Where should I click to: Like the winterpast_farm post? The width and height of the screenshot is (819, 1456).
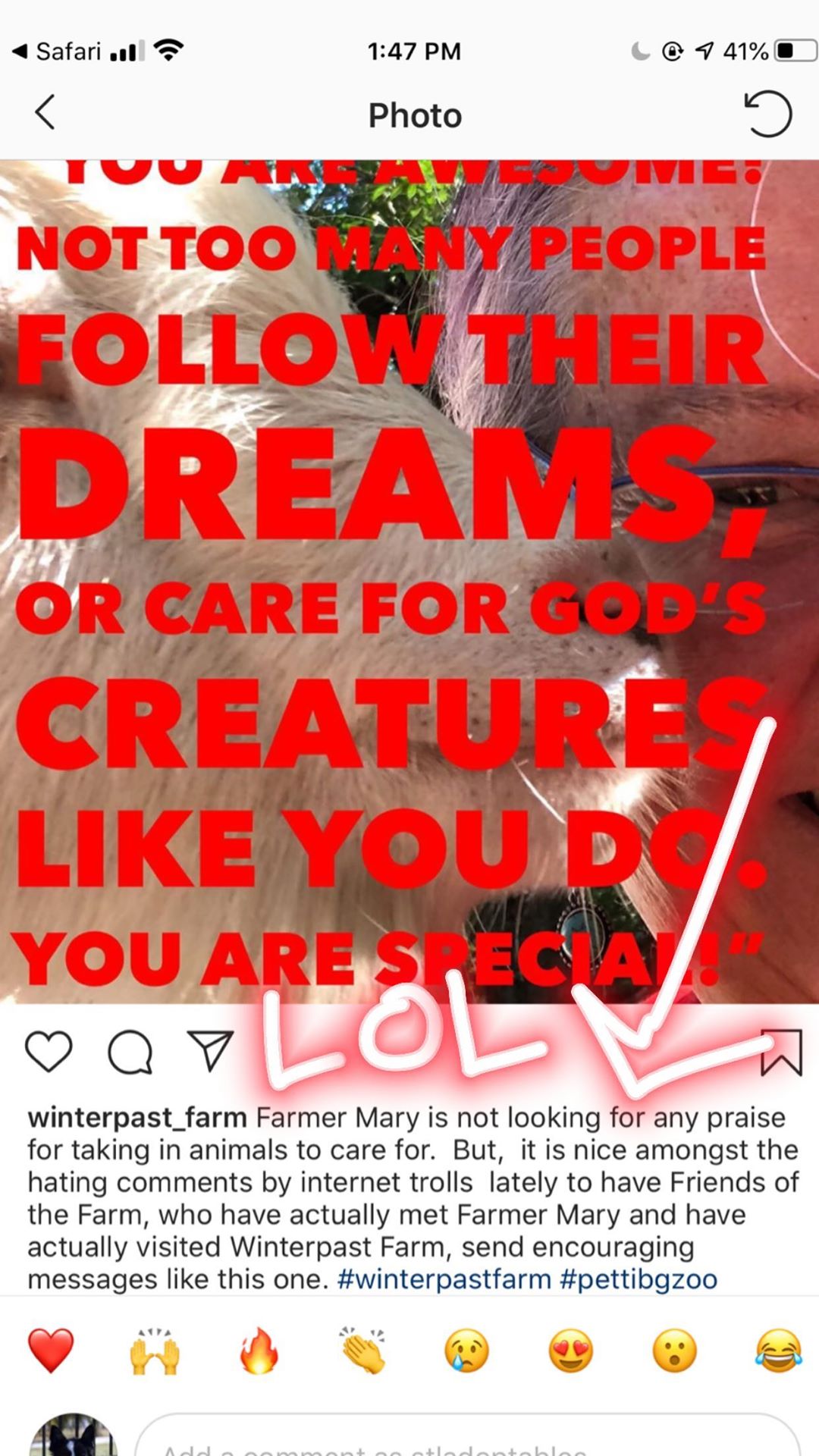click(49, 1052)
